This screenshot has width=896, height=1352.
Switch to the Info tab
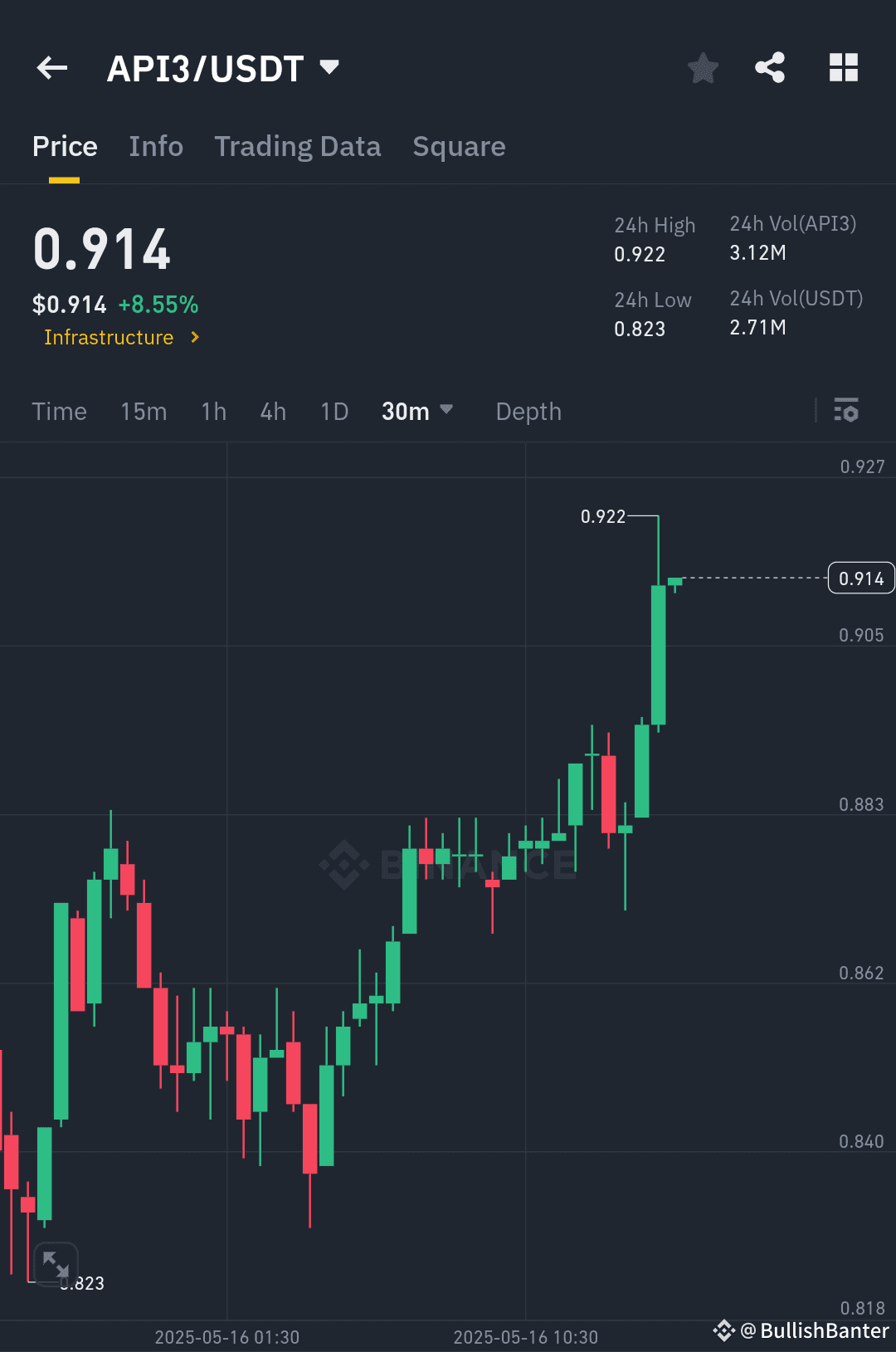[x=156, y=146]
